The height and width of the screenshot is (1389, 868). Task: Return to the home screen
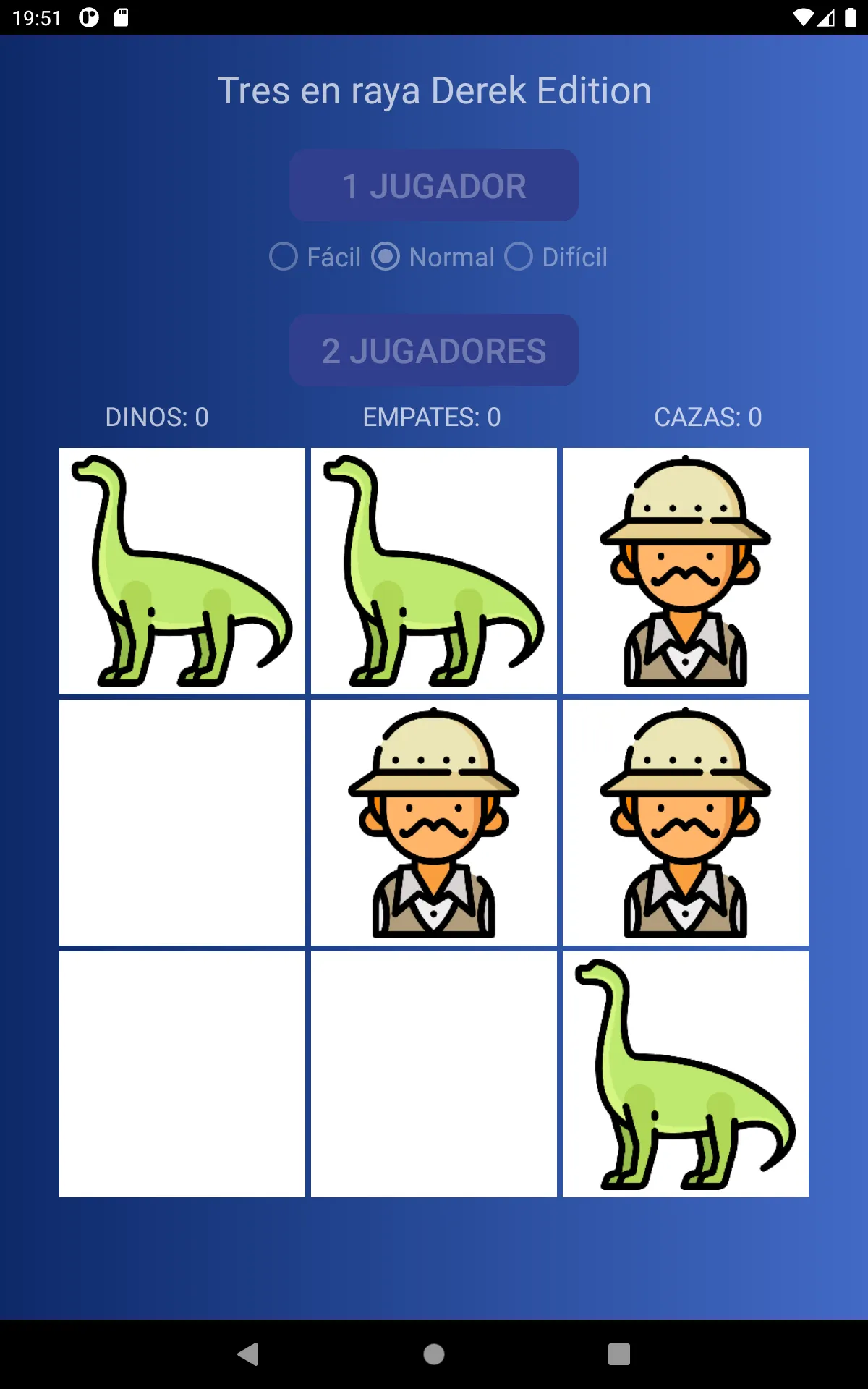434,1354
